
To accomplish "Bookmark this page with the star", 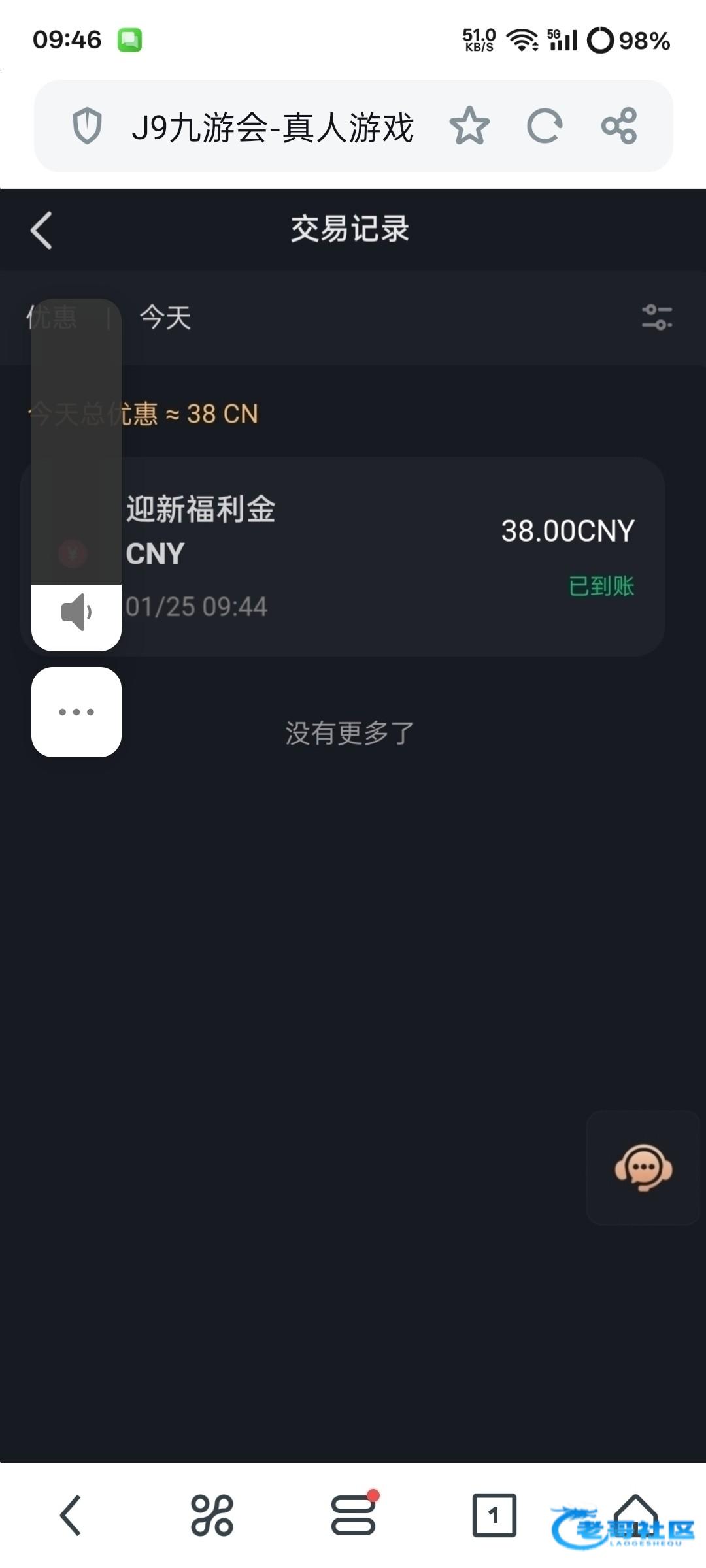I will coord(469,126).
